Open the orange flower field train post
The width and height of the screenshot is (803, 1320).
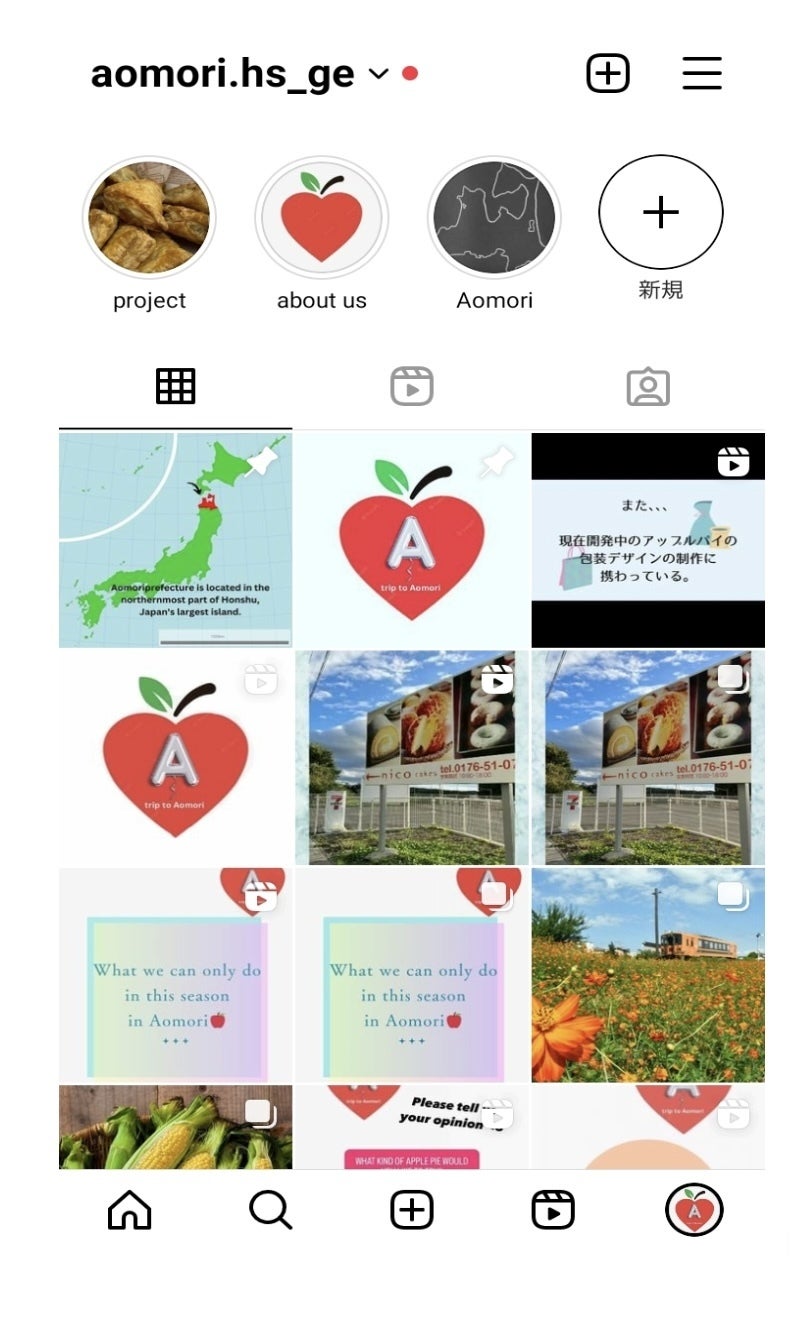[647, 975]
